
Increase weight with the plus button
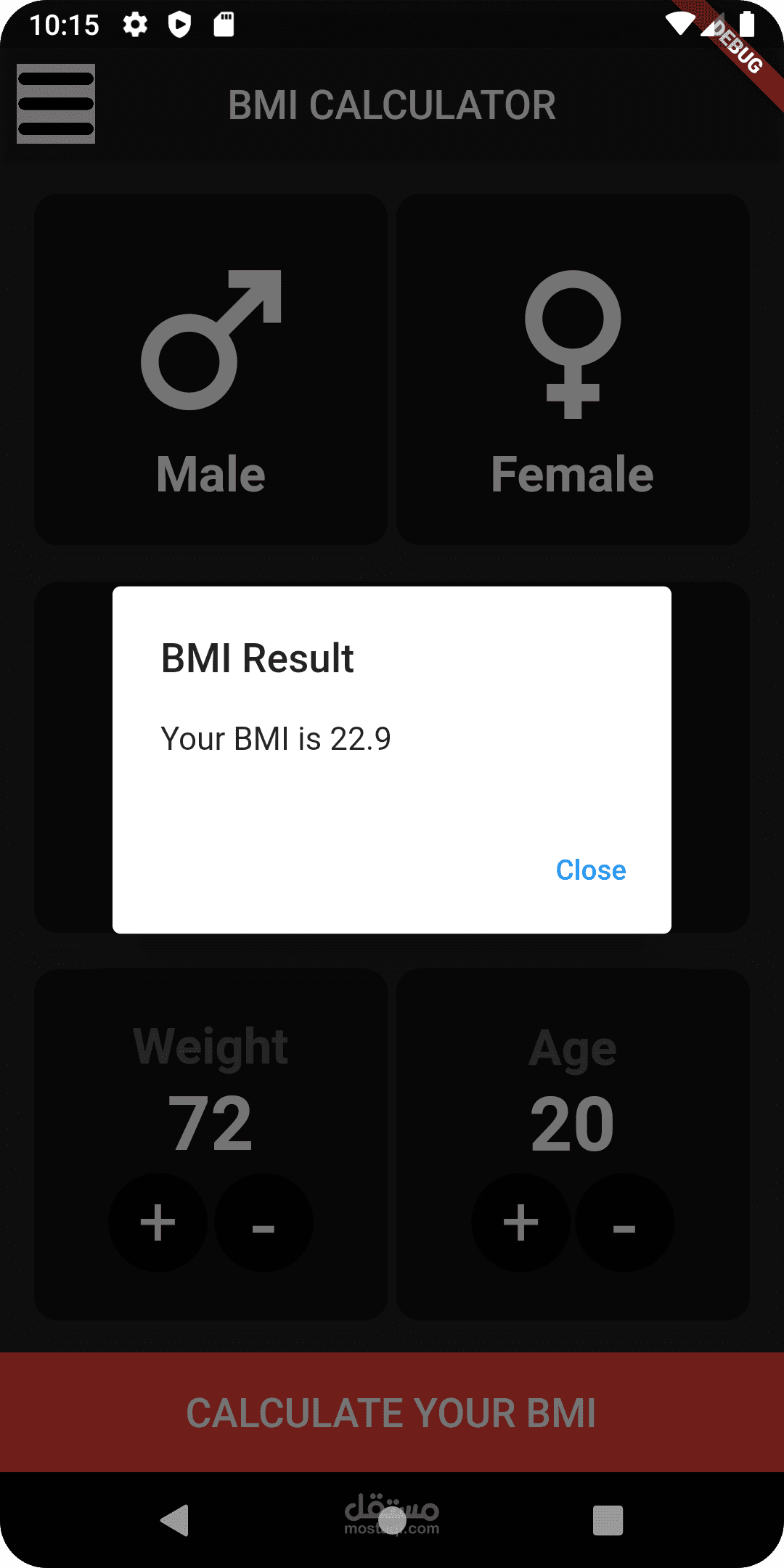(158, 1222)
